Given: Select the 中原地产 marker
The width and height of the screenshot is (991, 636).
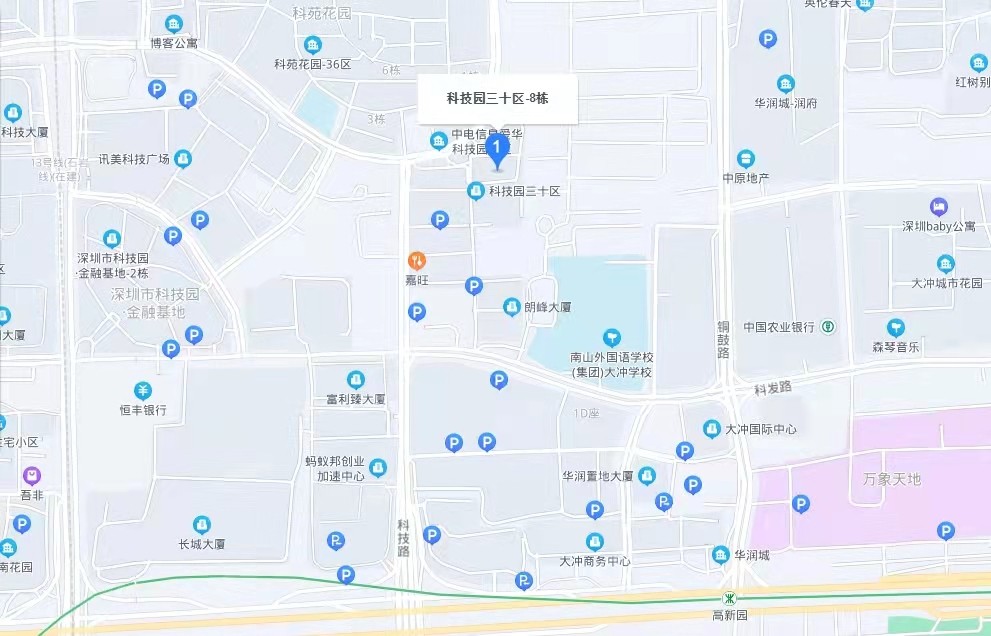Looking at the screenshot, I should point(746,159).
